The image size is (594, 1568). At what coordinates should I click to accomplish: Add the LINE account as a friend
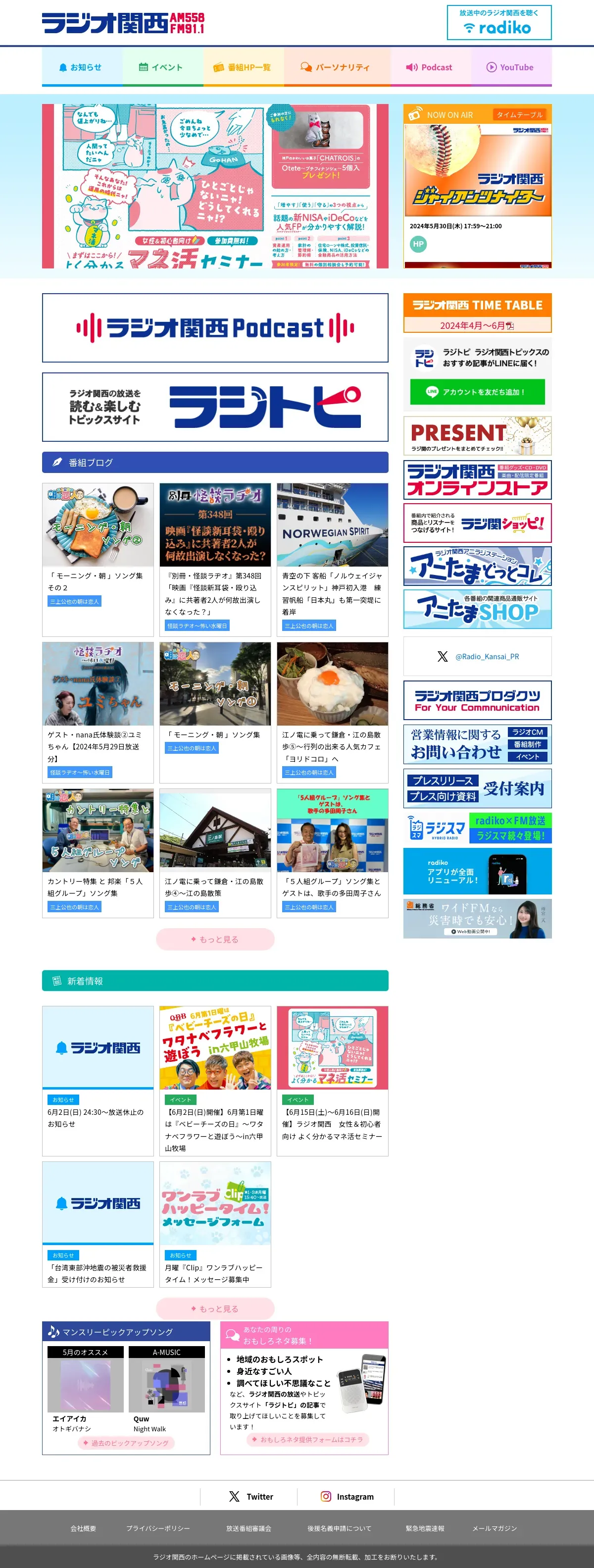click(477, 392)
